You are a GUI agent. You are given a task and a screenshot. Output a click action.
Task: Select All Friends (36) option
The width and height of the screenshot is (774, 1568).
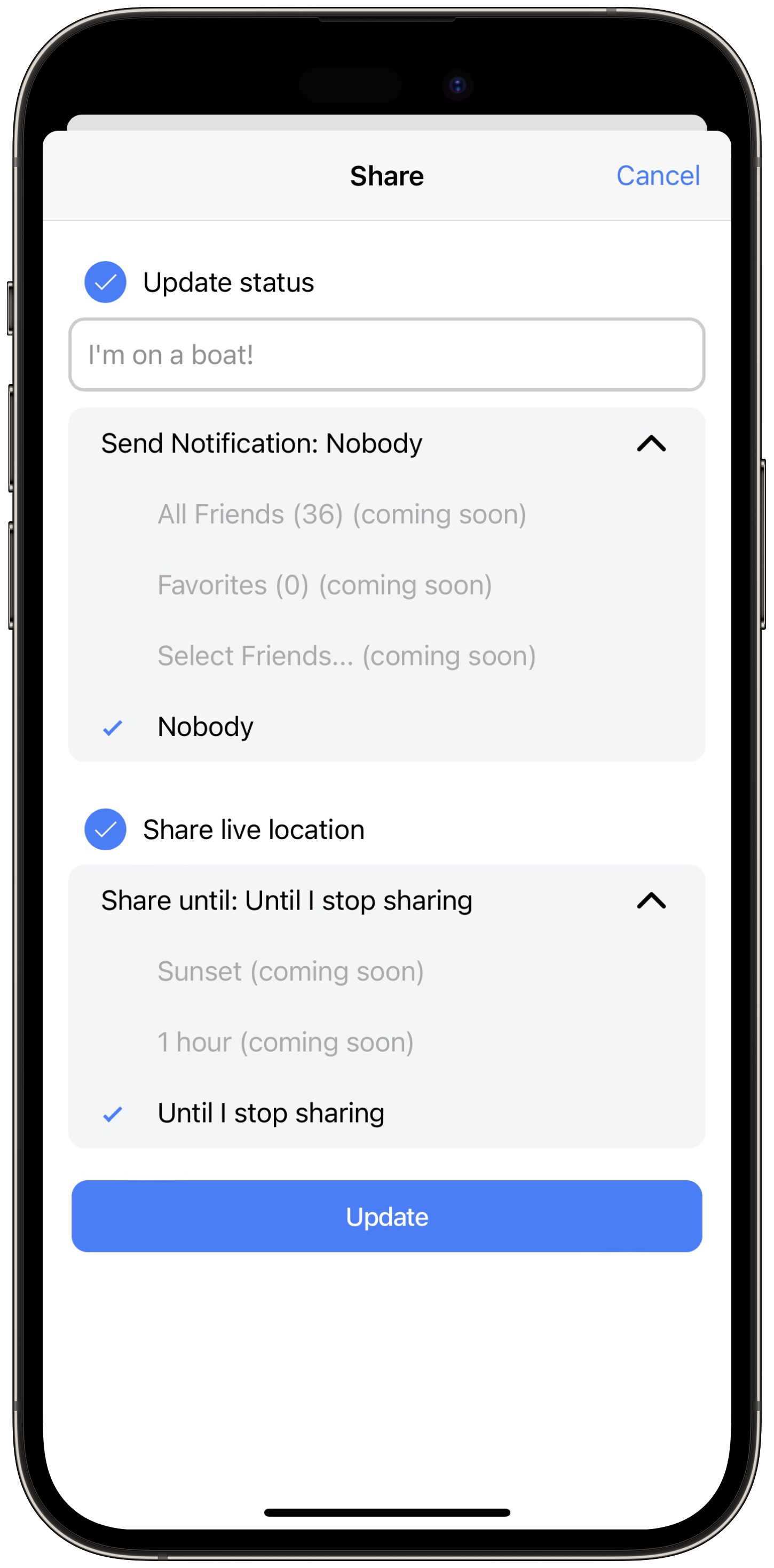(342, 514)
